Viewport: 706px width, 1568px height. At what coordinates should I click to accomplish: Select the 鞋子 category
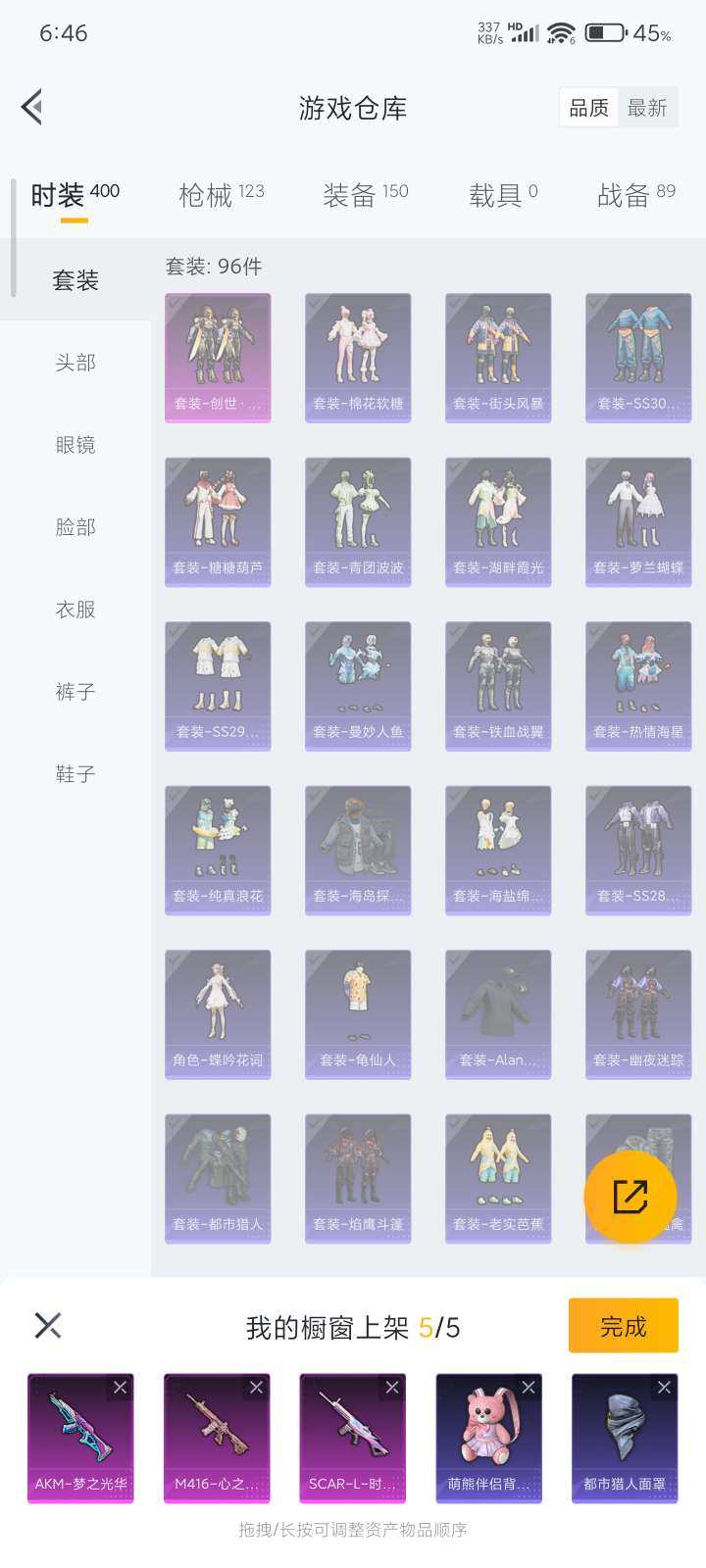tap(76, 774)
